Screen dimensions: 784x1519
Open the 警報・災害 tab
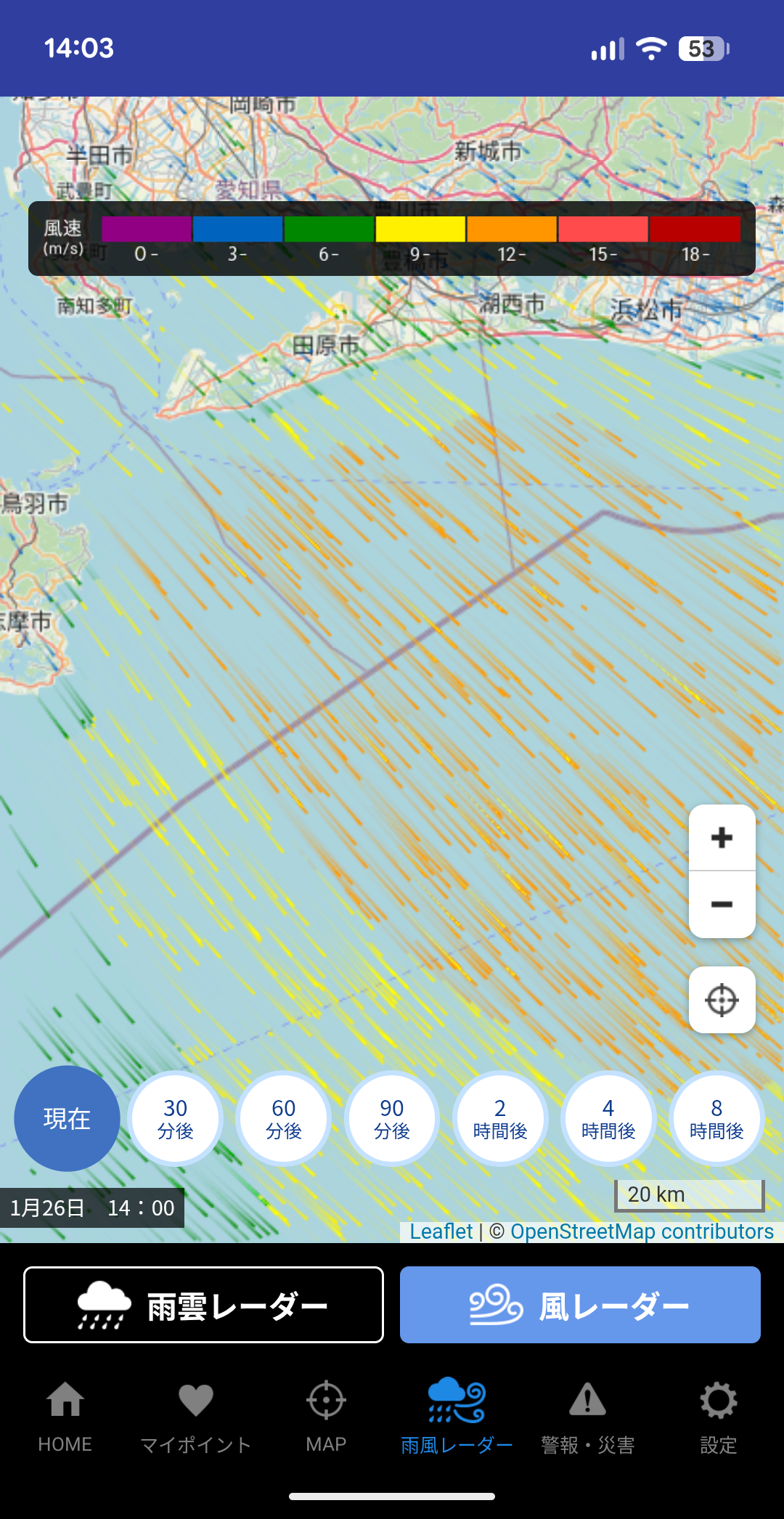tap(587, 1417)
